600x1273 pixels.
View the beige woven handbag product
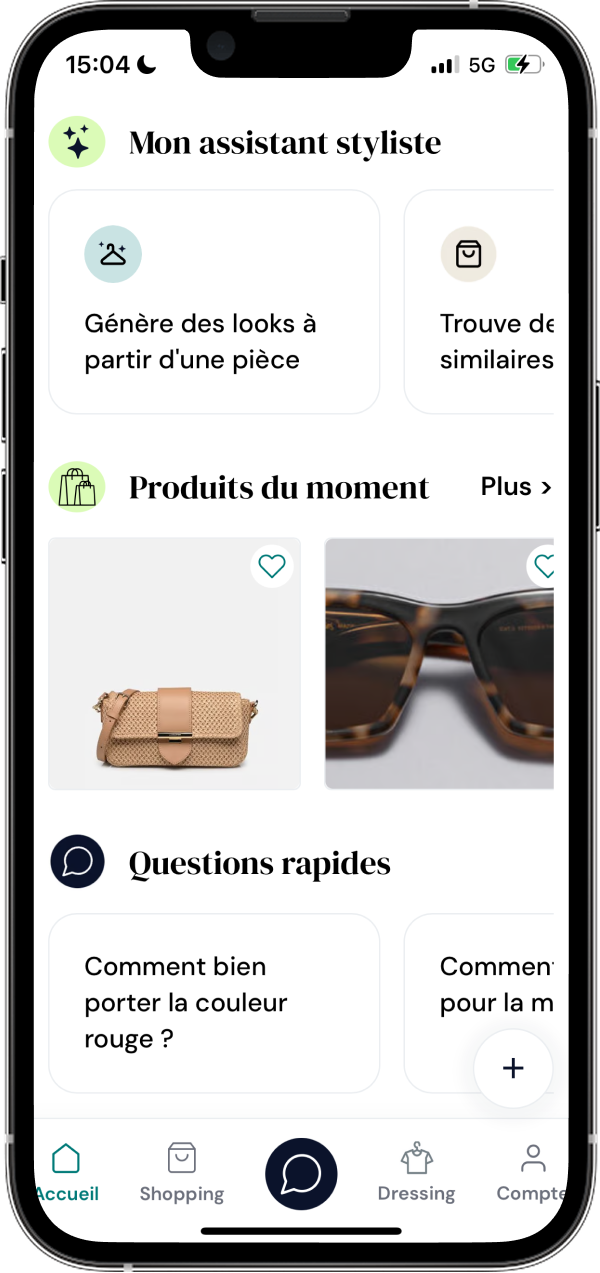pos(174,680)
